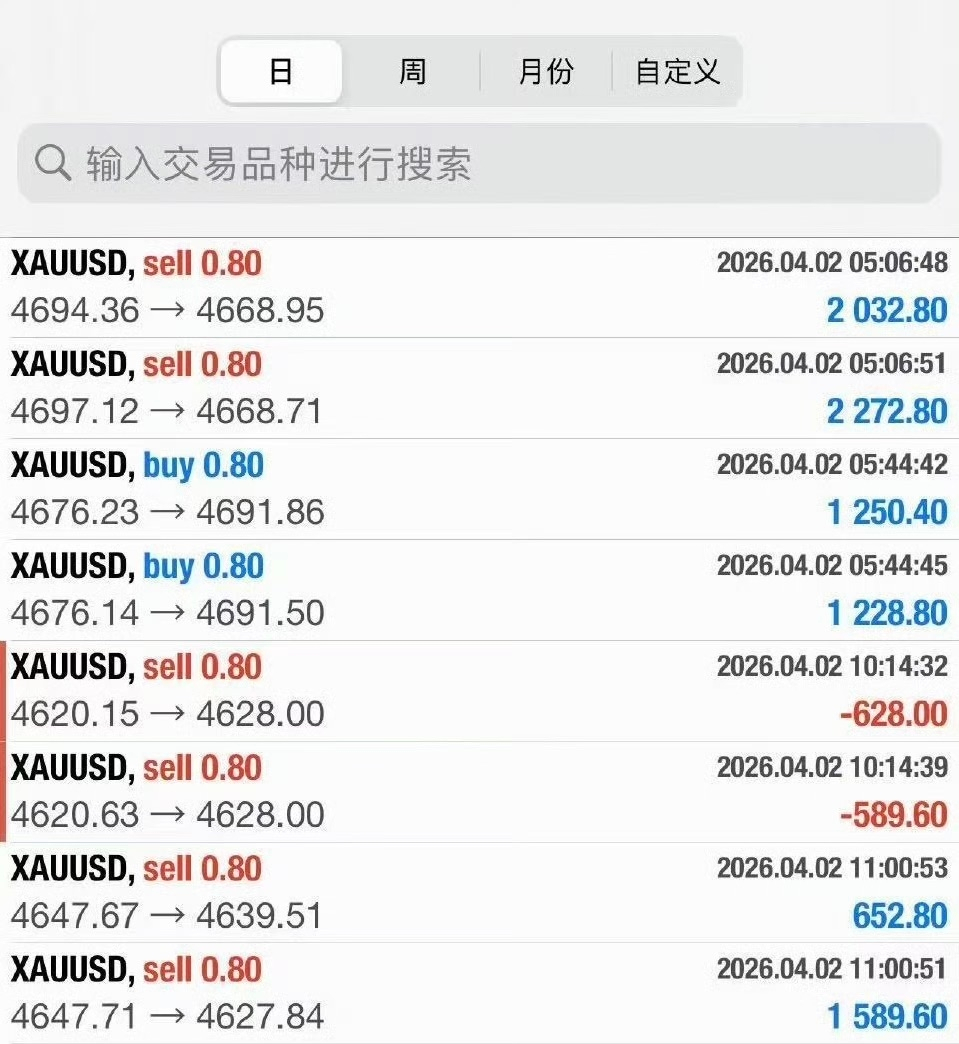Tap the symbol search field
959x1044 pixels.
coord(479,163)
